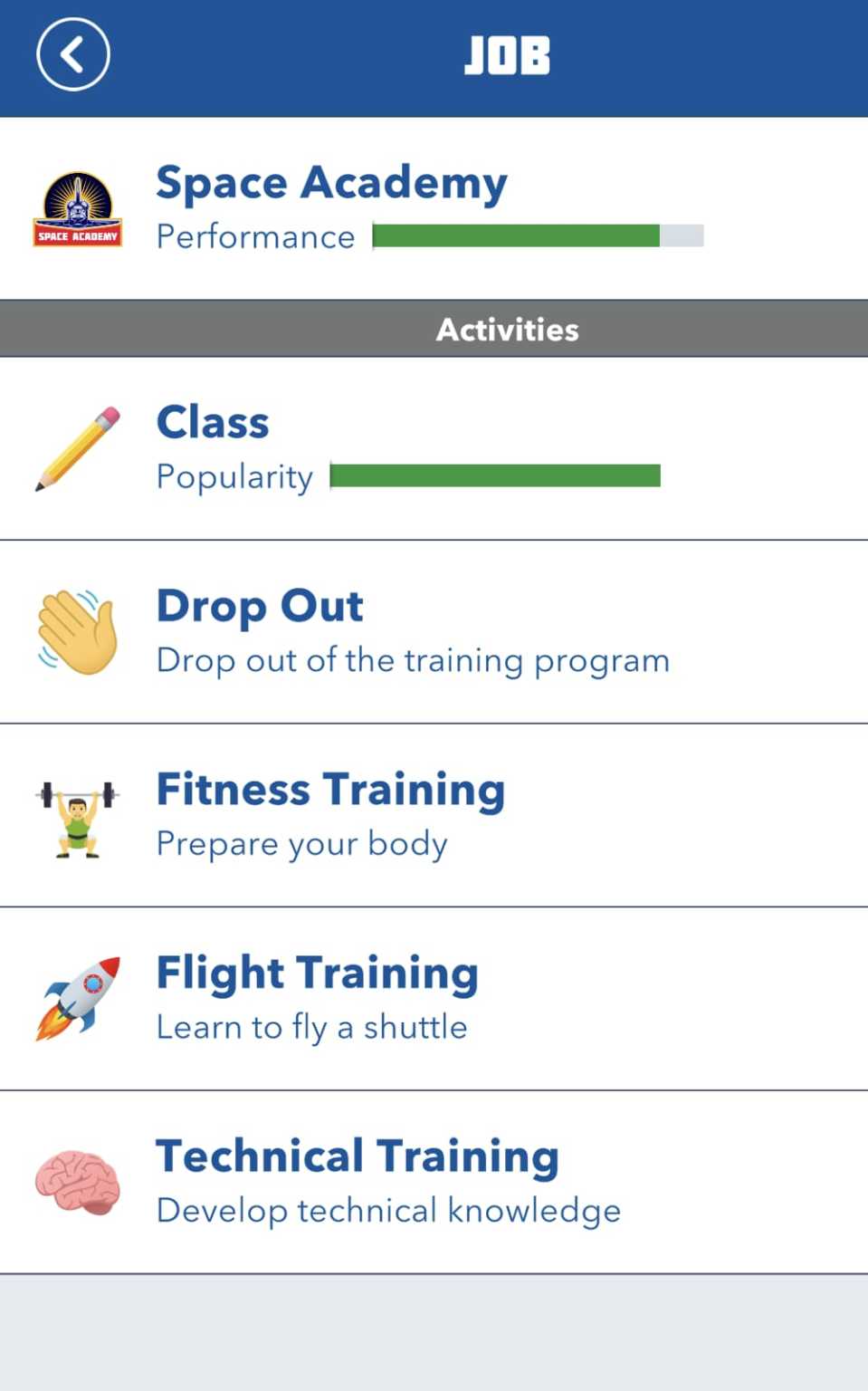Click Learn to fly a shuttle text

click(x=312, y=1026)
